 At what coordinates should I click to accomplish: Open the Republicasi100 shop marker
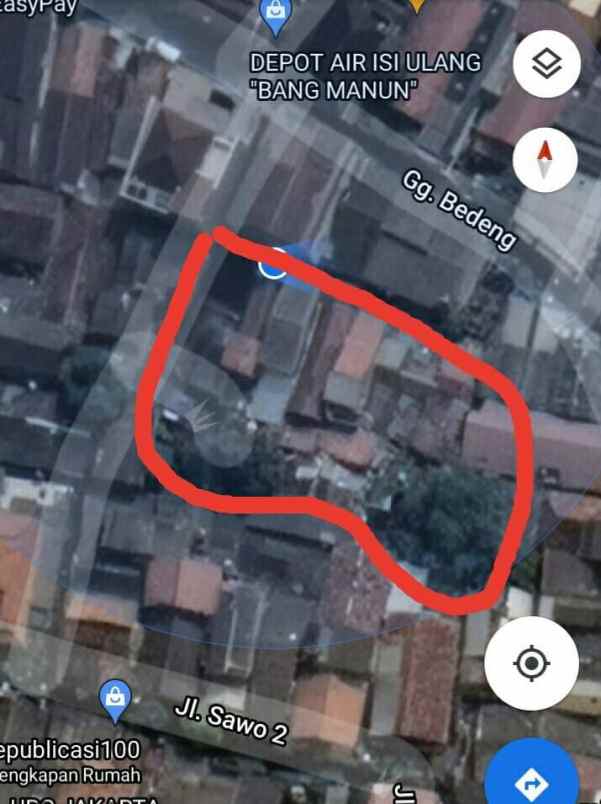[x=116, y=697]
